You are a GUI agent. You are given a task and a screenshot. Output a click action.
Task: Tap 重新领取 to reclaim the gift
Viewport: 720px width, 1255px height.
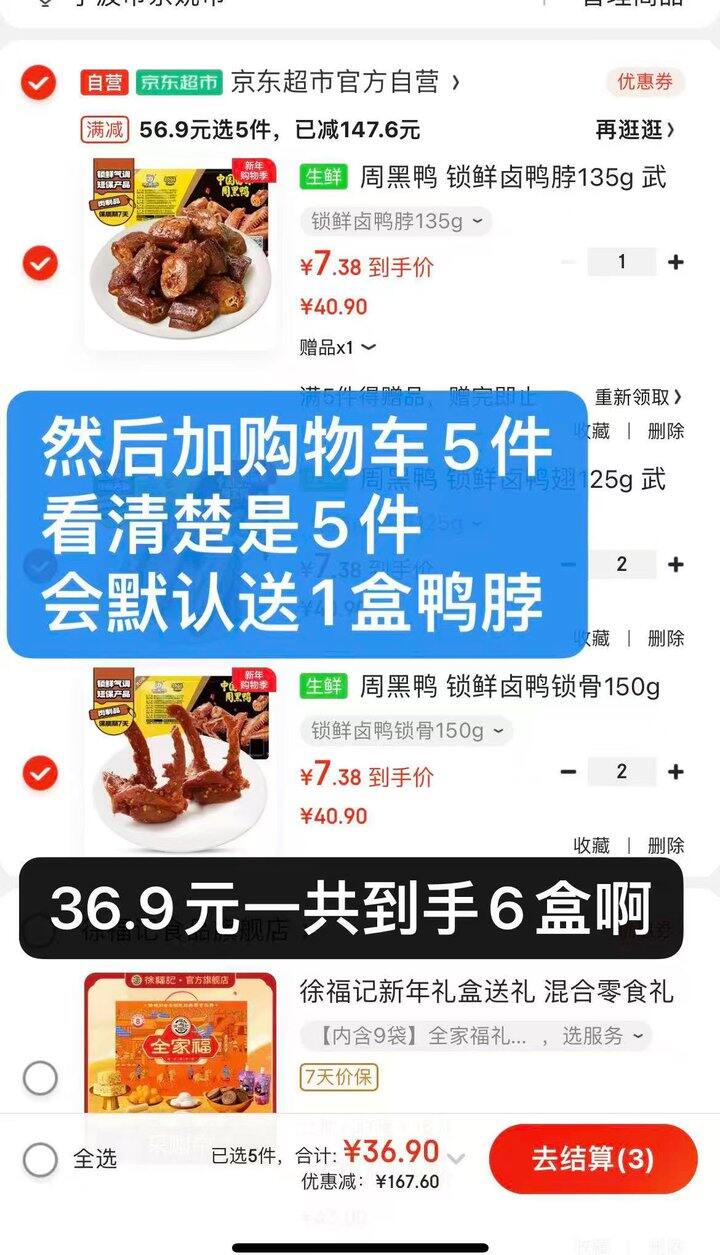pyautogui.click(x=639, y=398)
